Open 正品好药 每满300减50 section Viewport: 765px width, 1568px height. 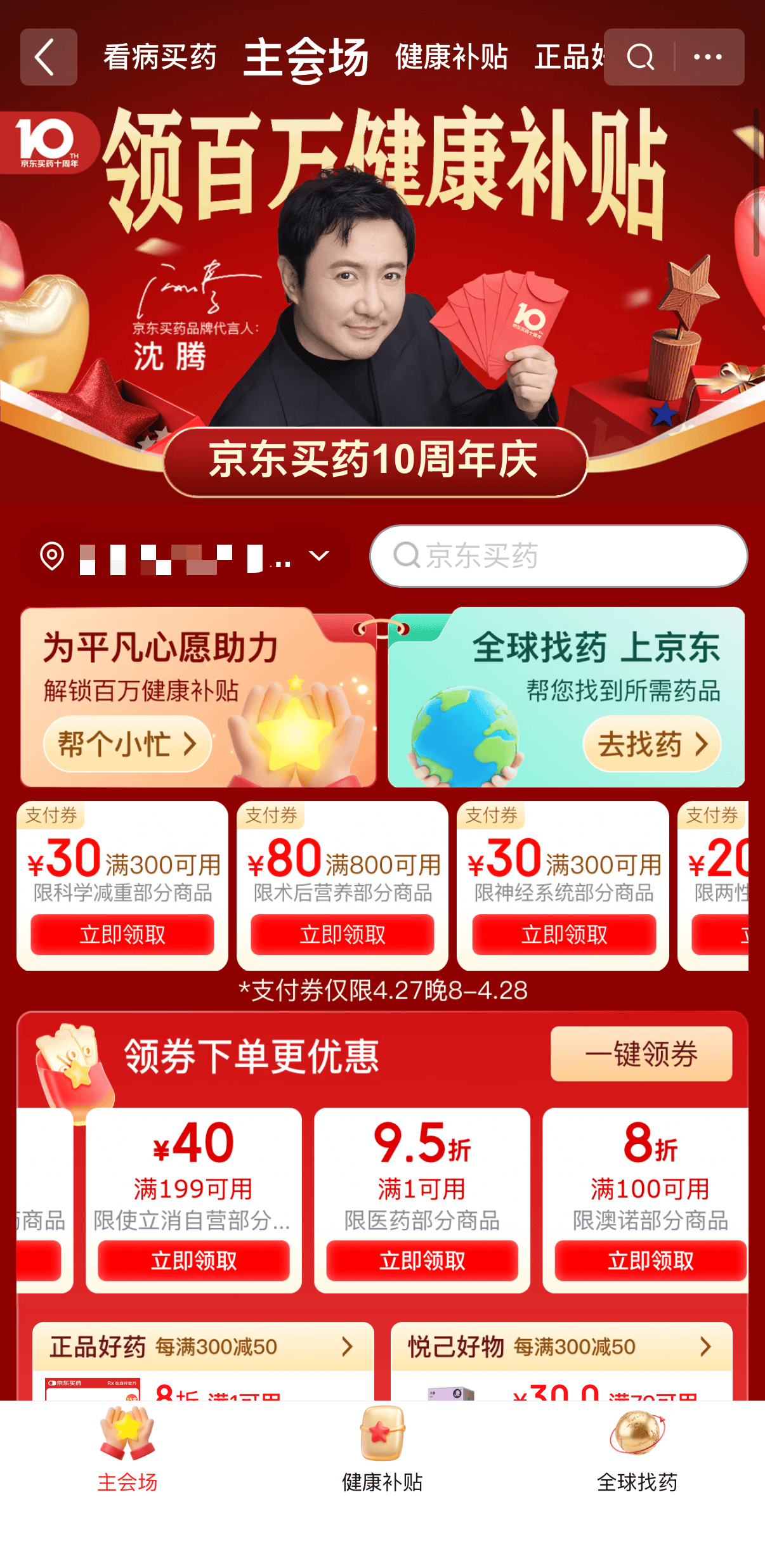203,1346
